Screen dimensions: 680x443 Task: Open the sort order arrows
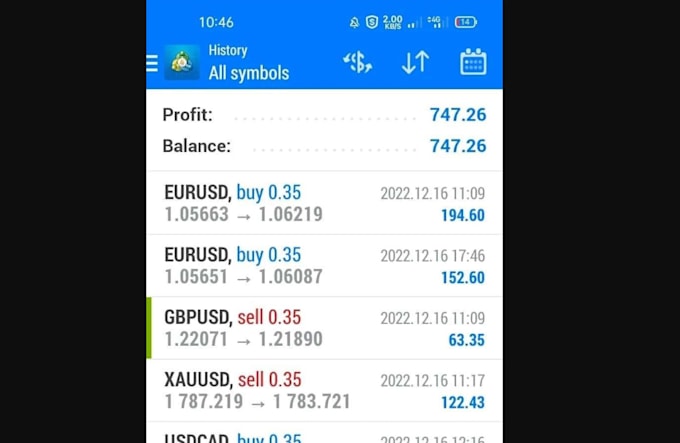click(415, 63)
